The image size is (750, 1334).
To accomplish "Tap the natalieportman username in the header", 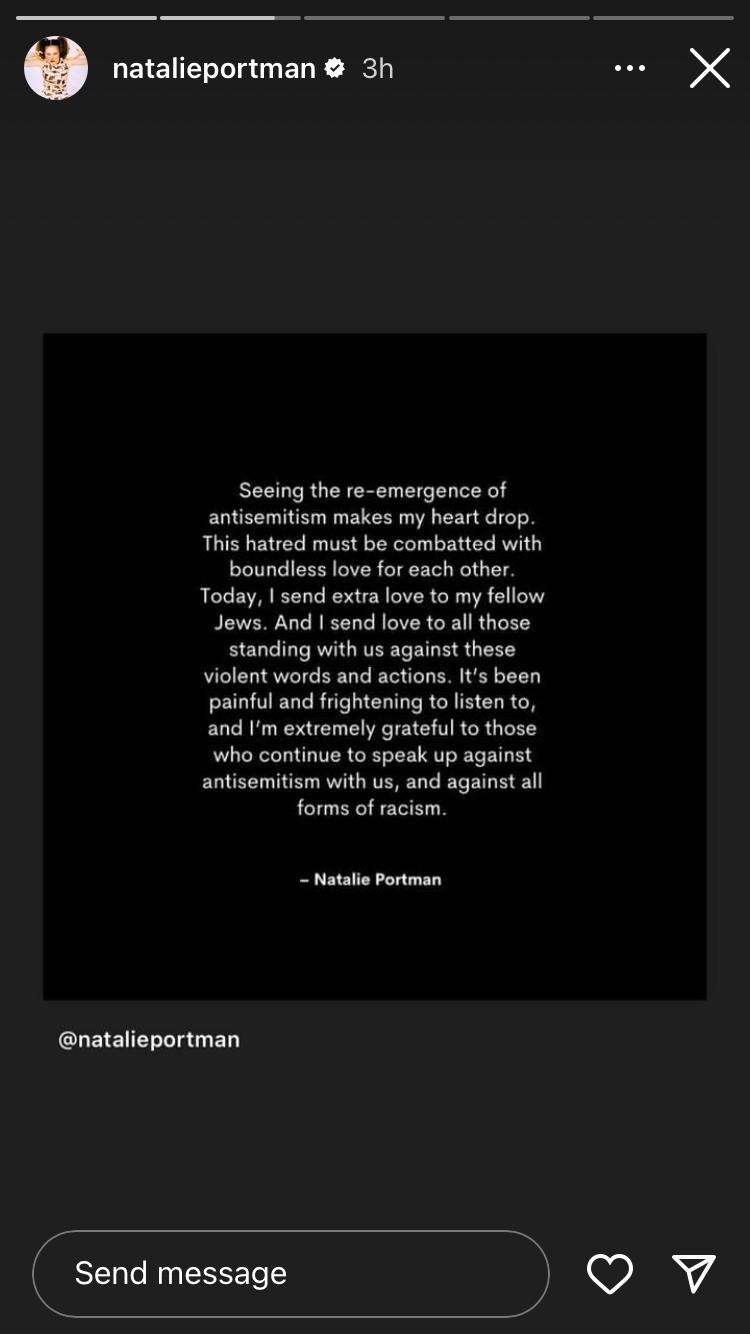I will (x=214, y=68).
